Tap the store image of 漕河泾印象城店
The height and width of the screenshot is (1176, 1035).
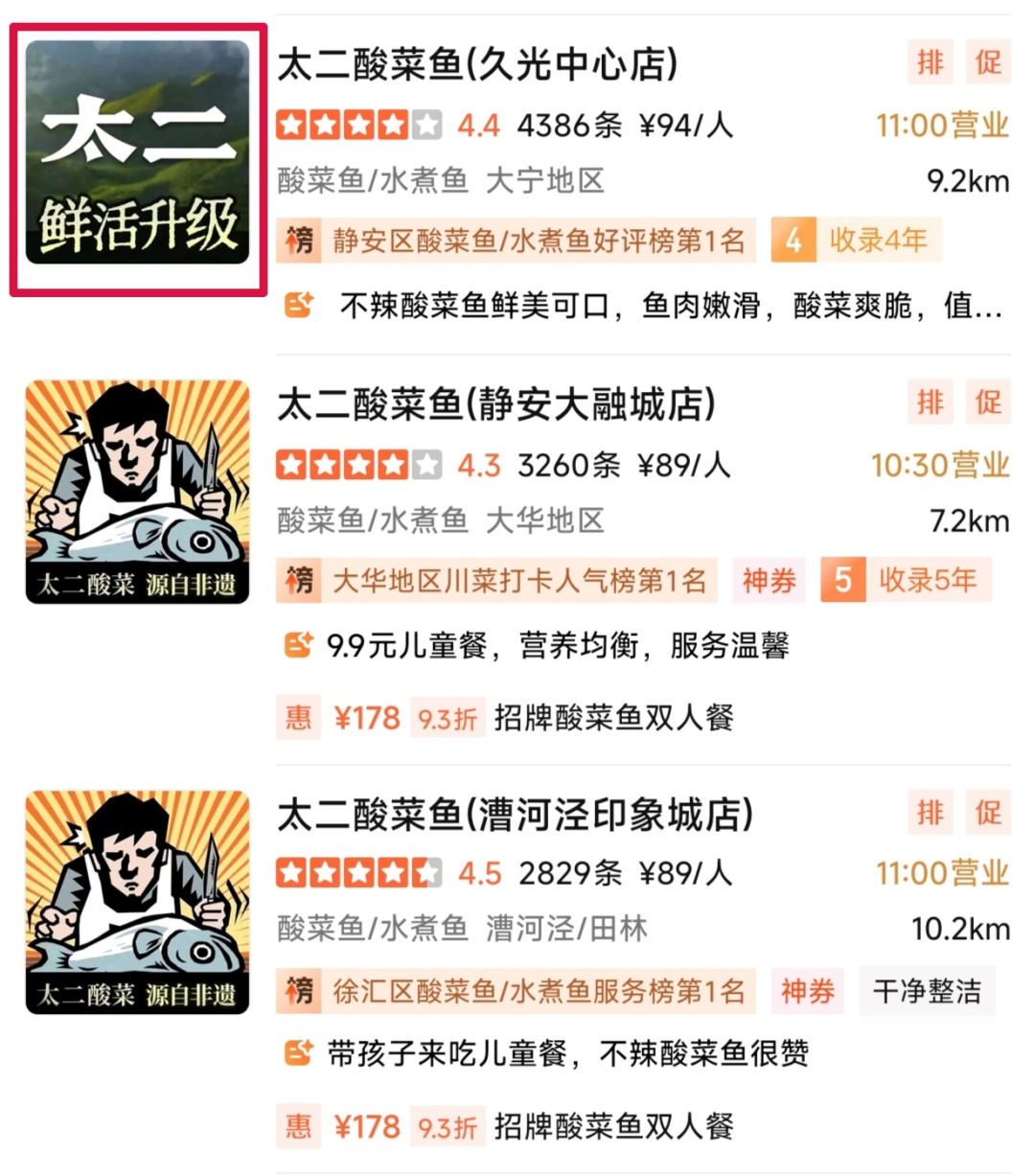click(138, 902)
